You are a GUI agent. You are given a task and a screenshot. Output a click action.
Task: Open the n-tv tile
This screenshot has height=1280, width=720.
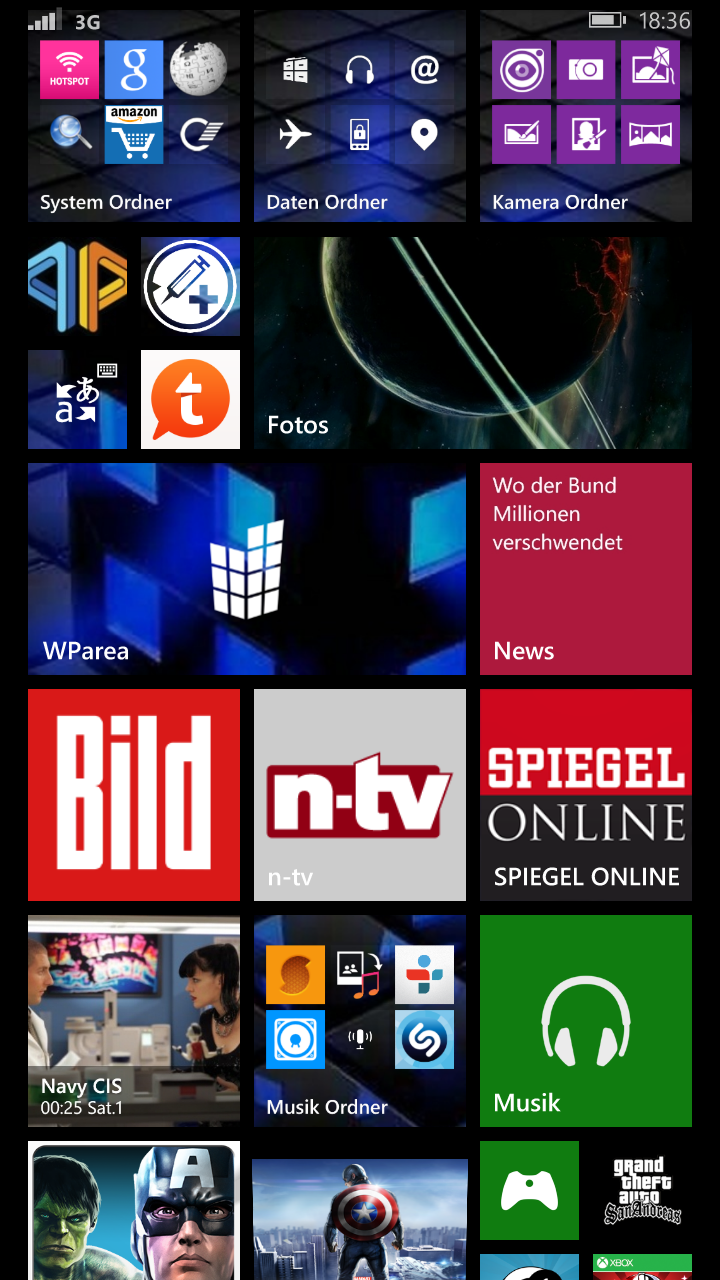click(360, 795)
